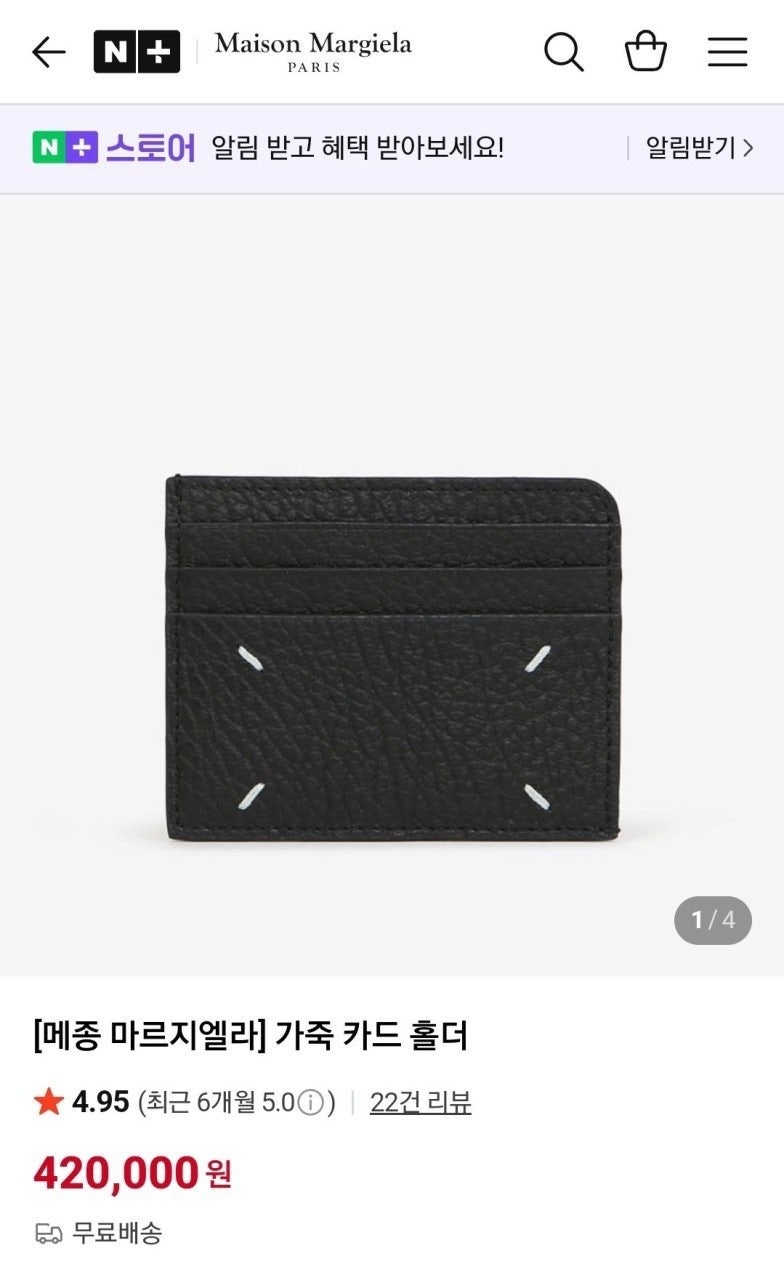The width and height of the screenshot is (784, 1280).
Task: Open the N+ store home logo
Action: 136,52
